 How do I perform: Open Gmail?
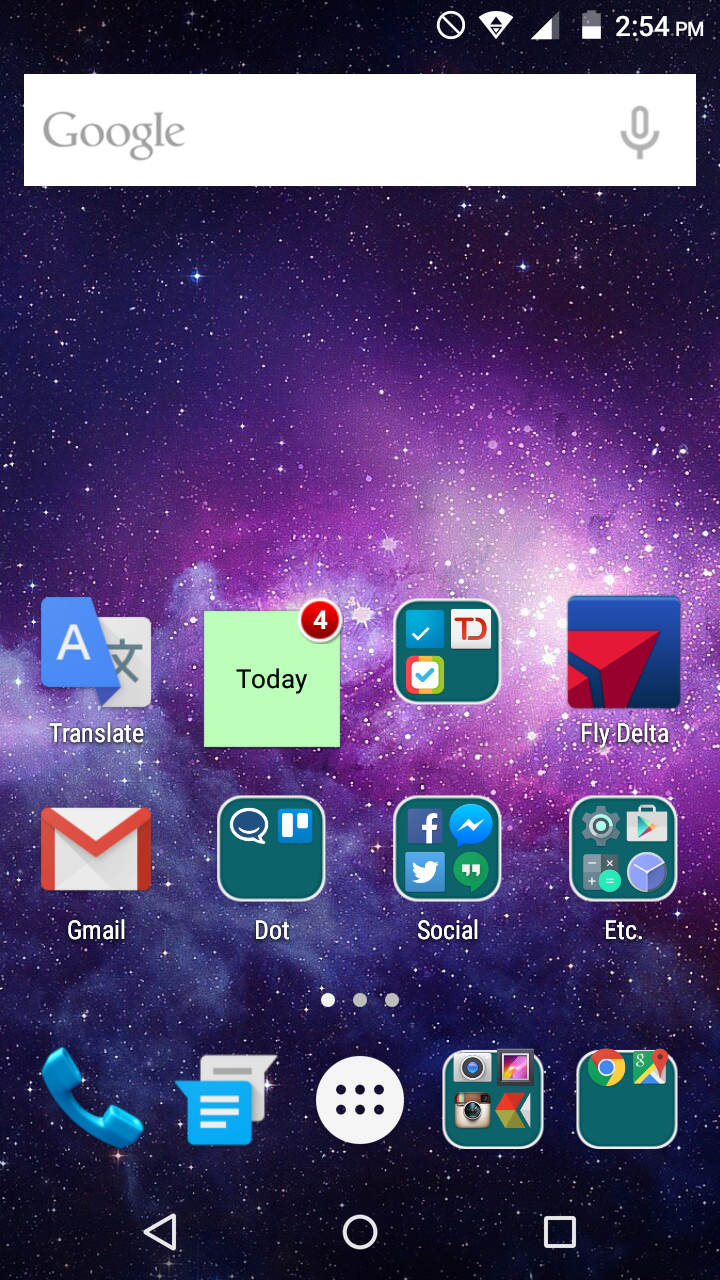pyautogui.click(x=96, y=850)
